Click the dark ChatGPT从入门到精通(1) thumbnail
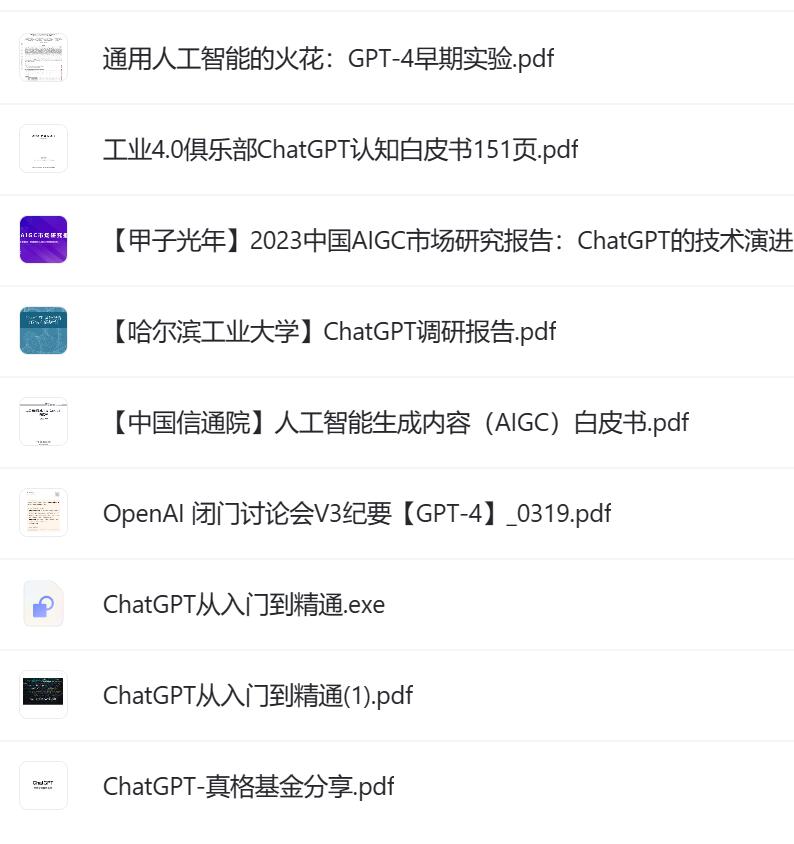 [x=43, y=694]
